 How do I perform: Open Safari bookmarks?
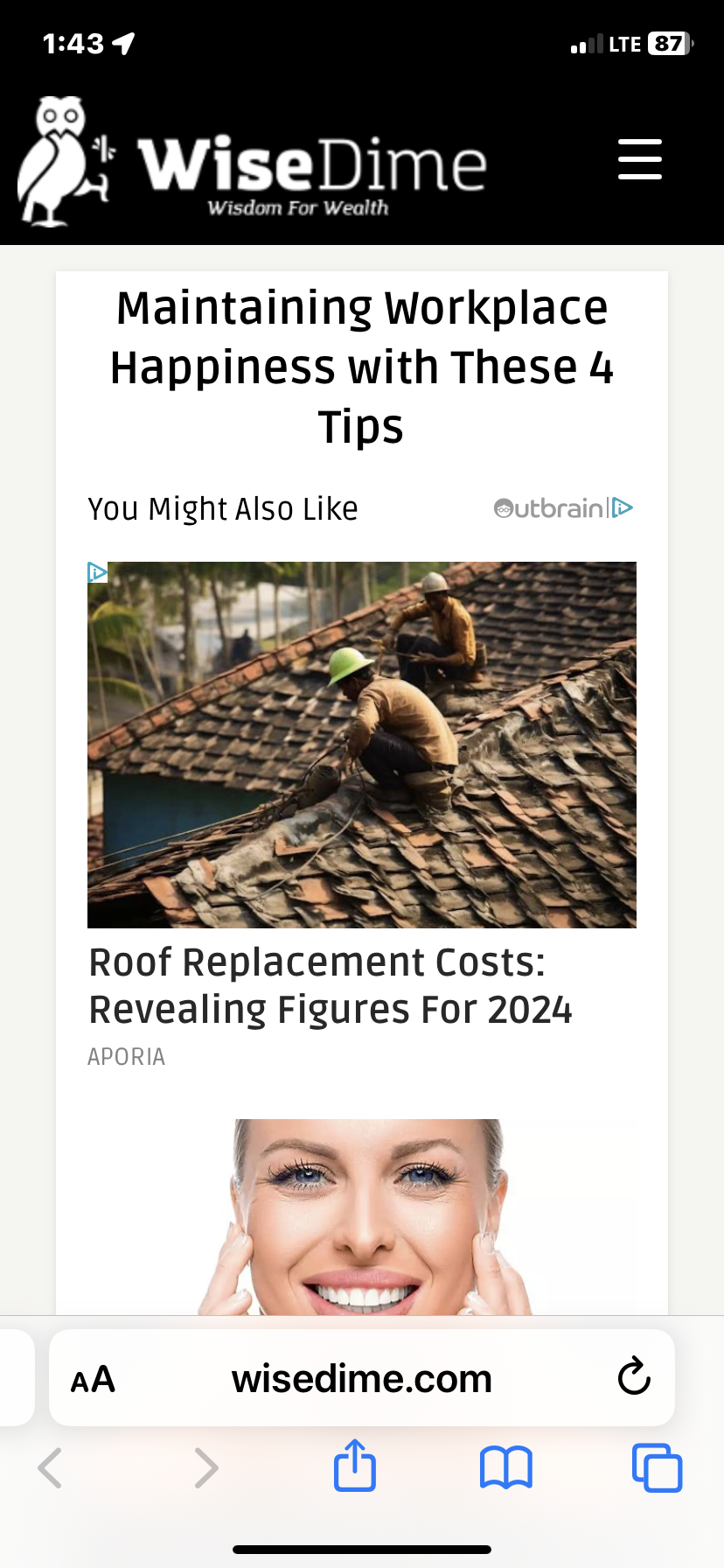pos(505,1467)
